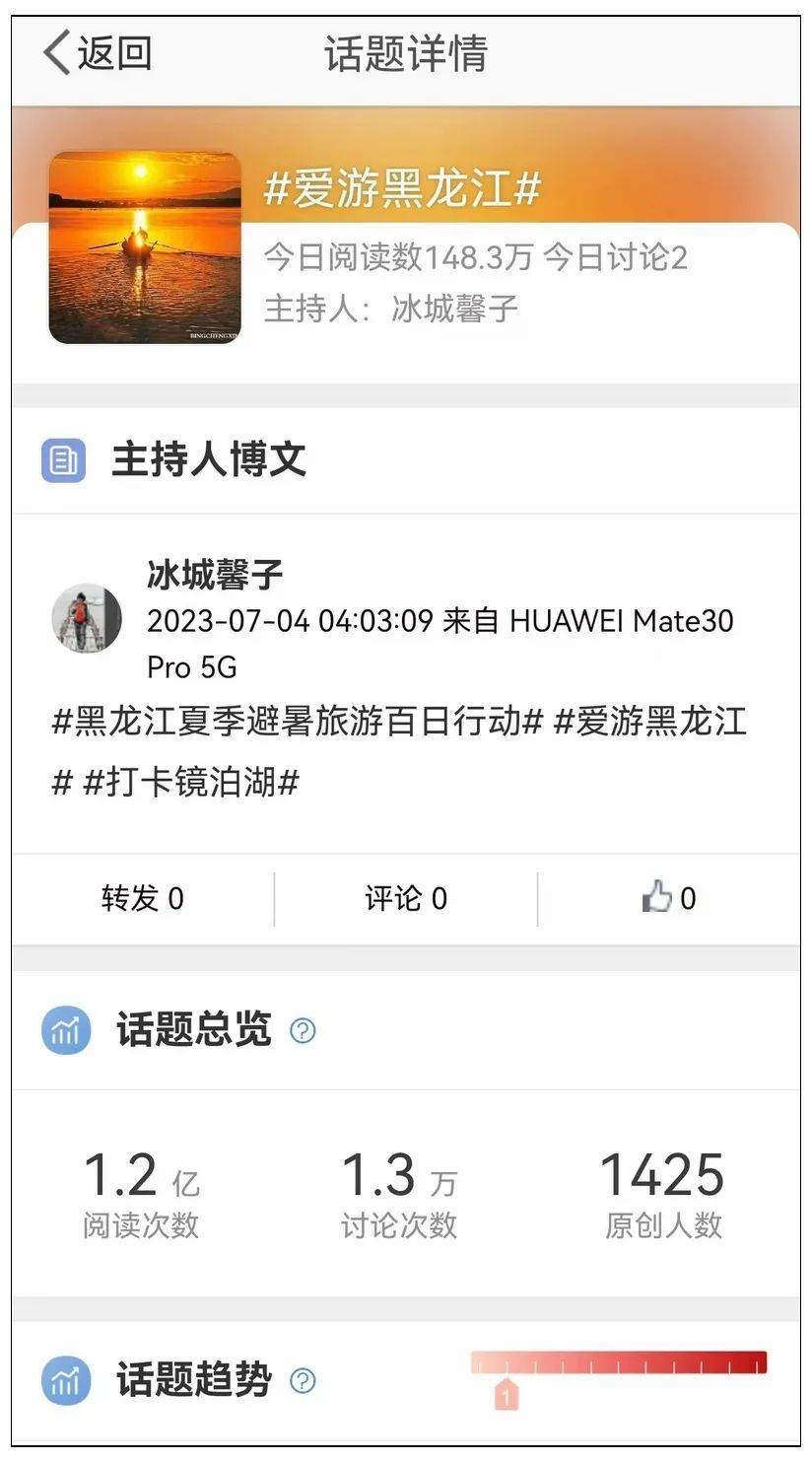Go back using the 返回 button
The image size is (812, 1462).
pyautogui.click(x=99, y=52)
